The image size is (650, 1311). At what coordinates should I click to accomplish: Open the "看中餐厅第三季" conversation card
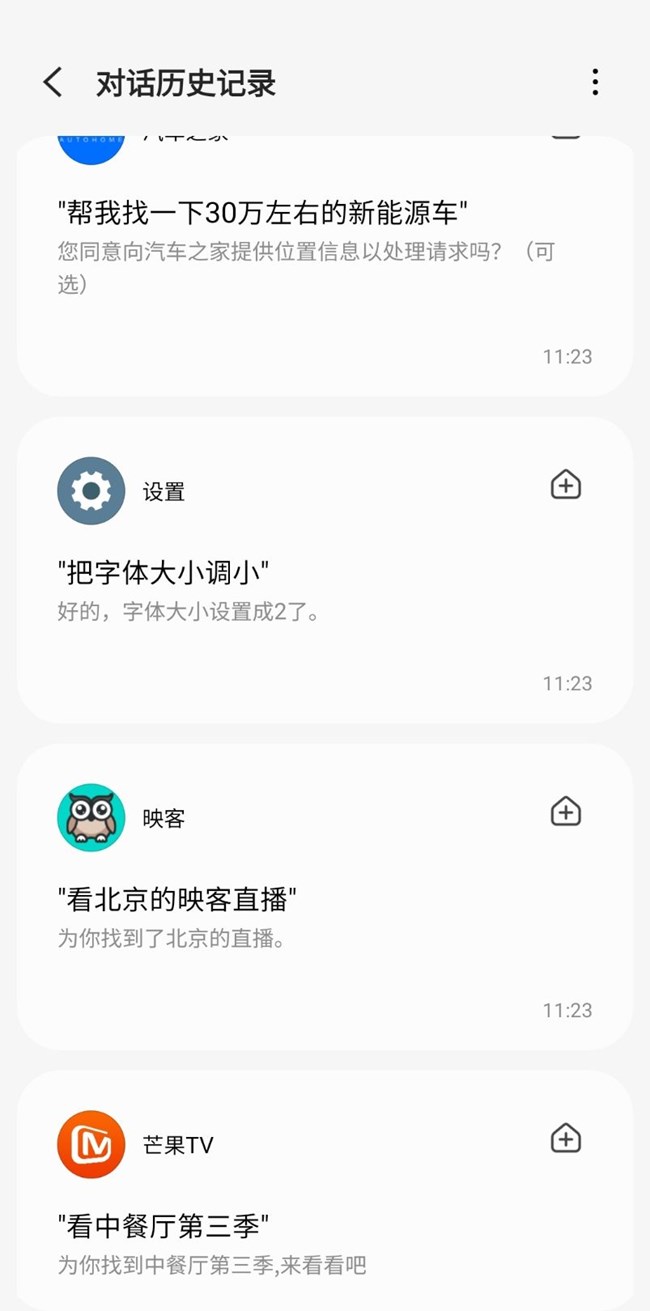tap(325, 1190)
